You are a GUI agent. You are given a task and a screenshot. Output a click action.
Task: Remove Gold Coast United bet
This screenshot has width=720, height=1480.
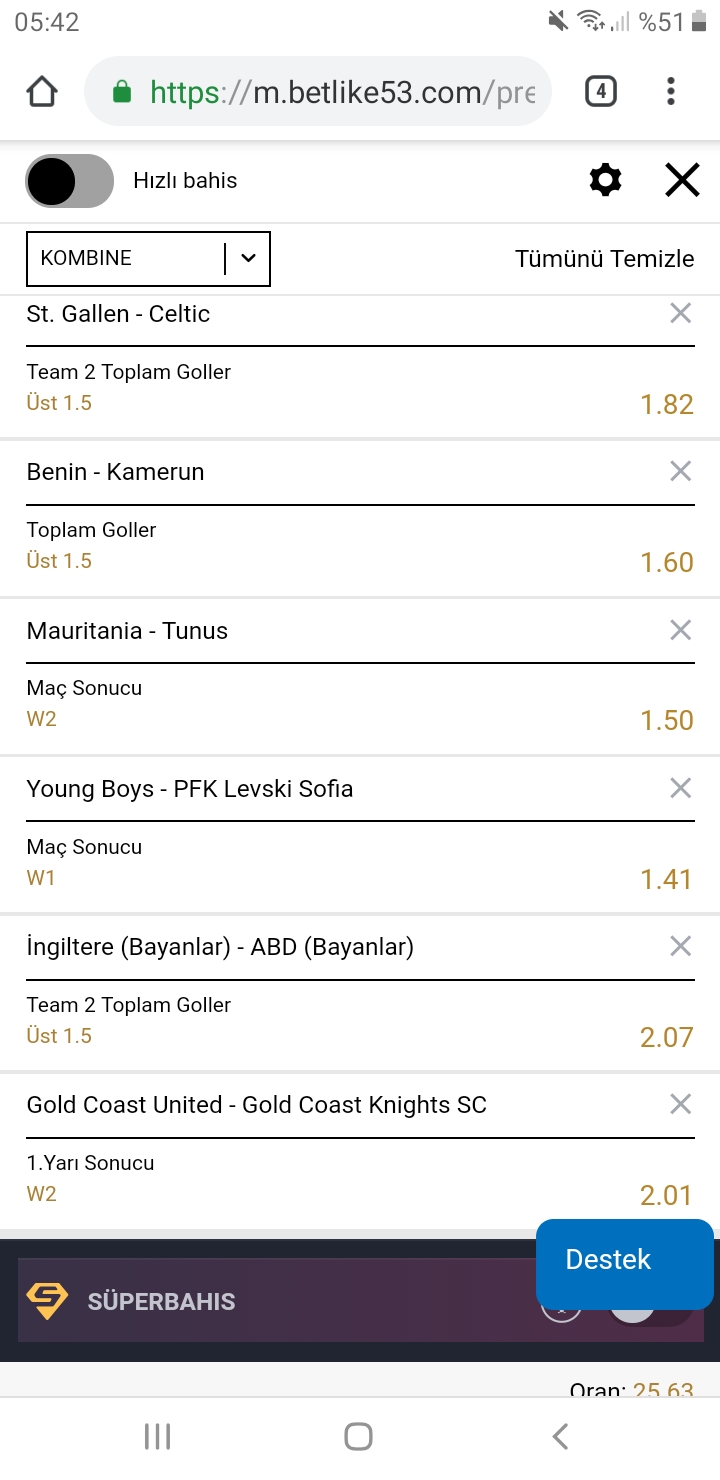[680, 1104]
